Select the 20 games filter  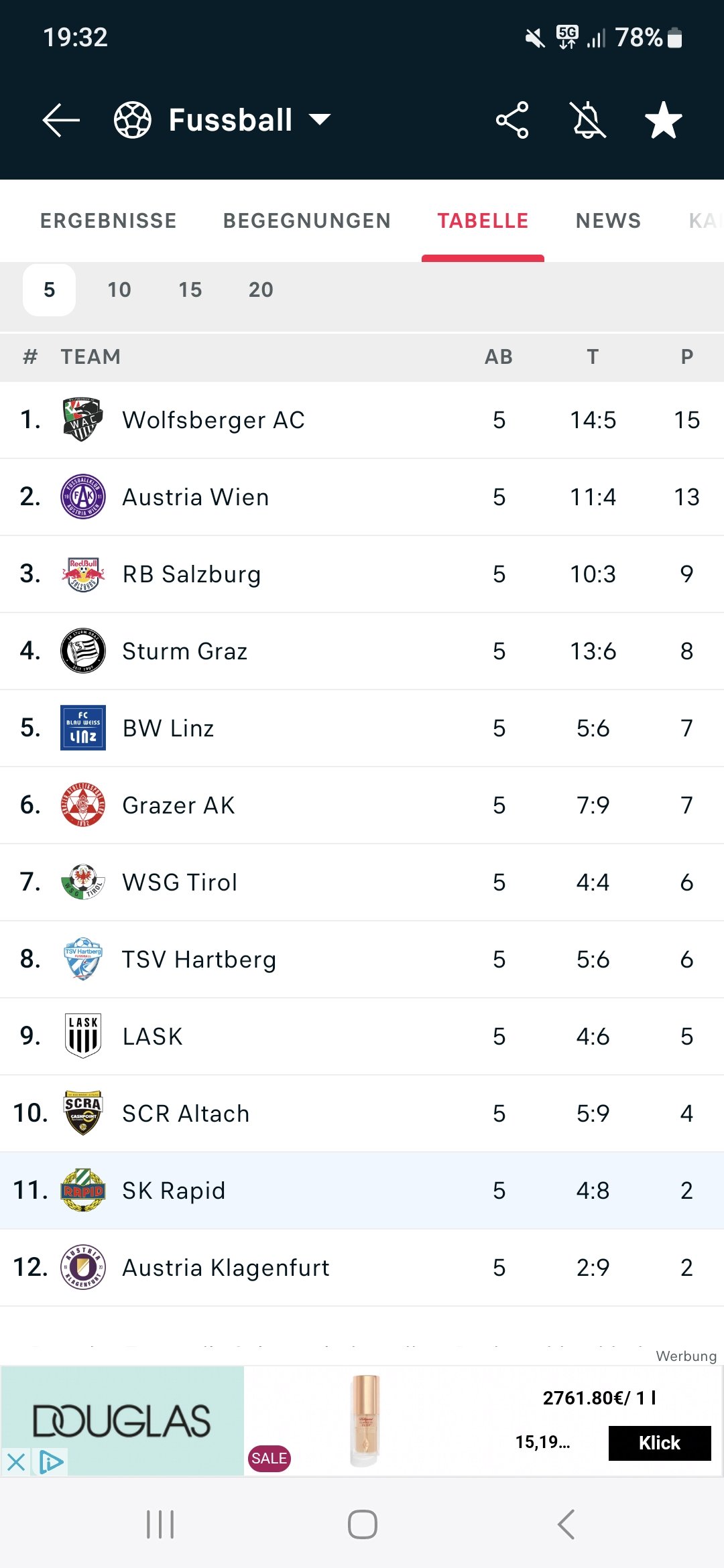click(x=261, y=289)
